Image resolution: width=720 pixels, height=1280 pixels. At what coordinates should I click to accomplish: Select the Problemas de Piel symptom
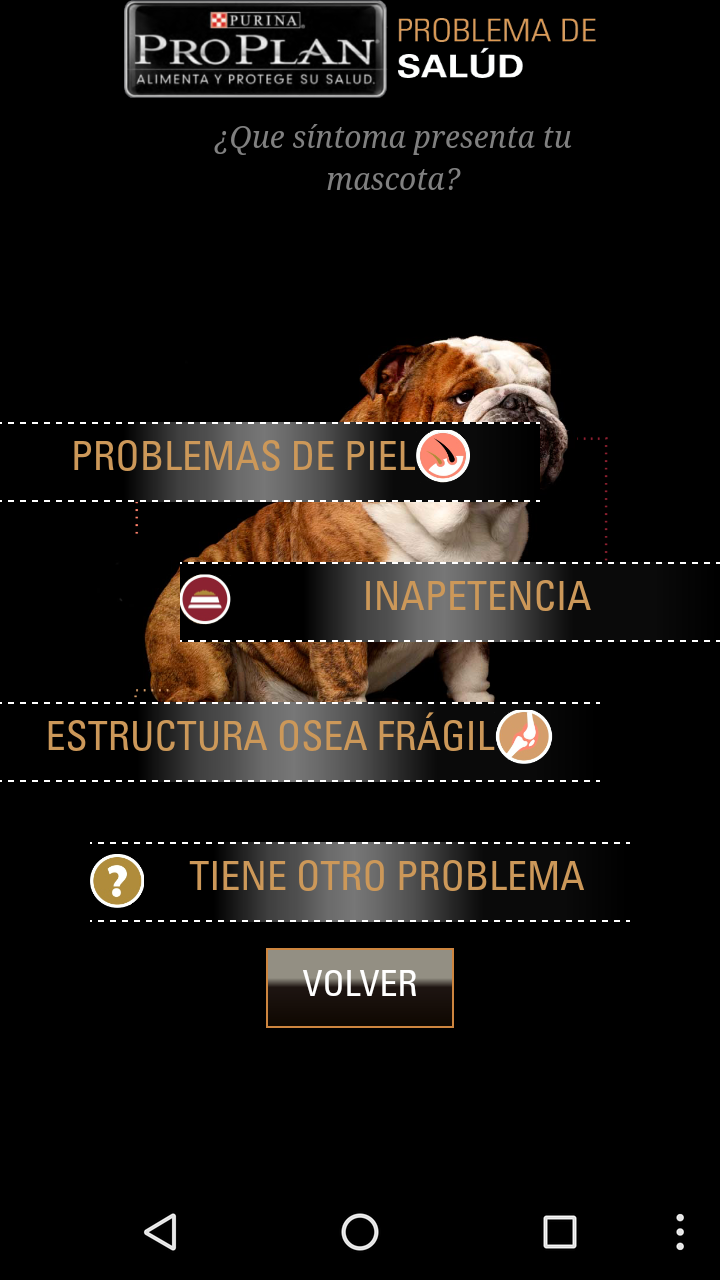pos(270,459)
